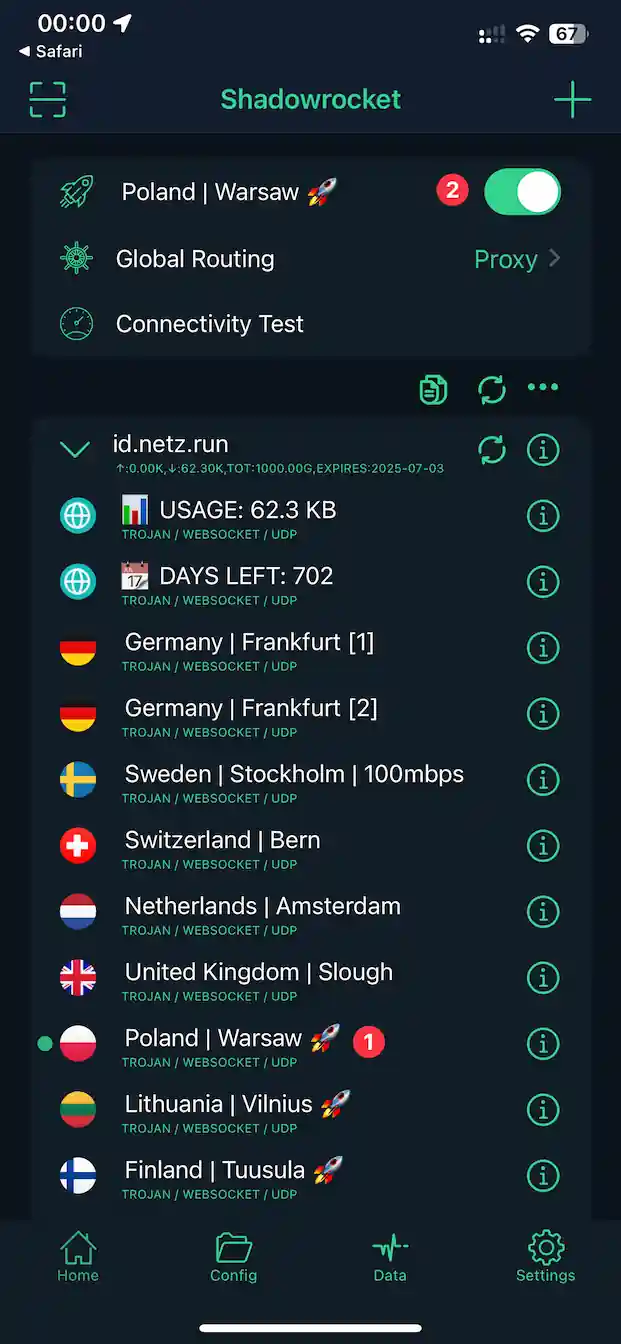Switch to the Config tab
Viewport: 621px width, 1344px height.
233,1257
